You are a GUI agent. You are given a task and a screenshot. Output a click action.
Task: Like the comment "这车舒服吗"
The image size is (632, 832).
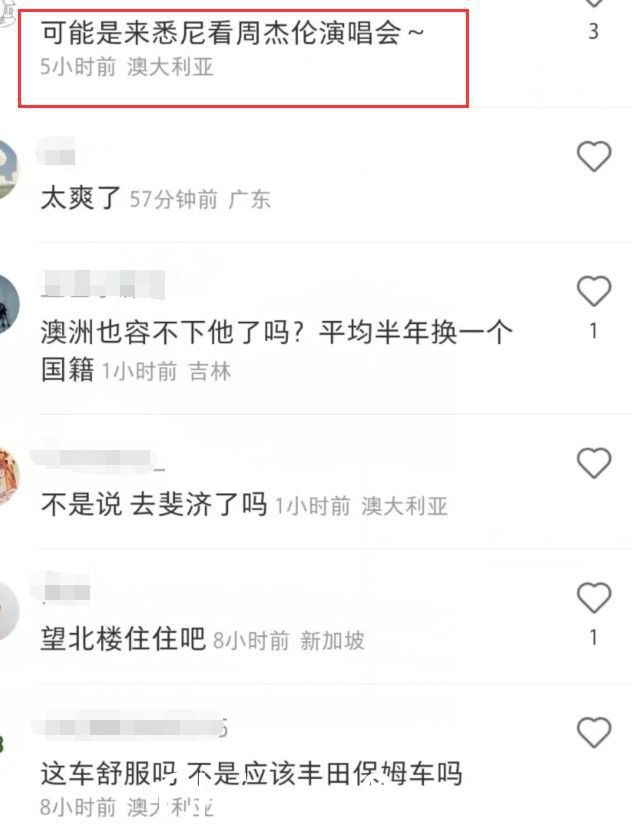point(594,733)
